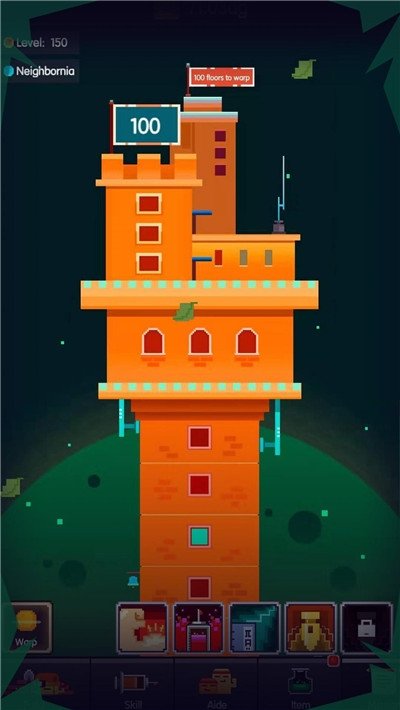Viewport: 400px width, 710px height.
Task: Tap the locked skill slot
Action: 366,628
